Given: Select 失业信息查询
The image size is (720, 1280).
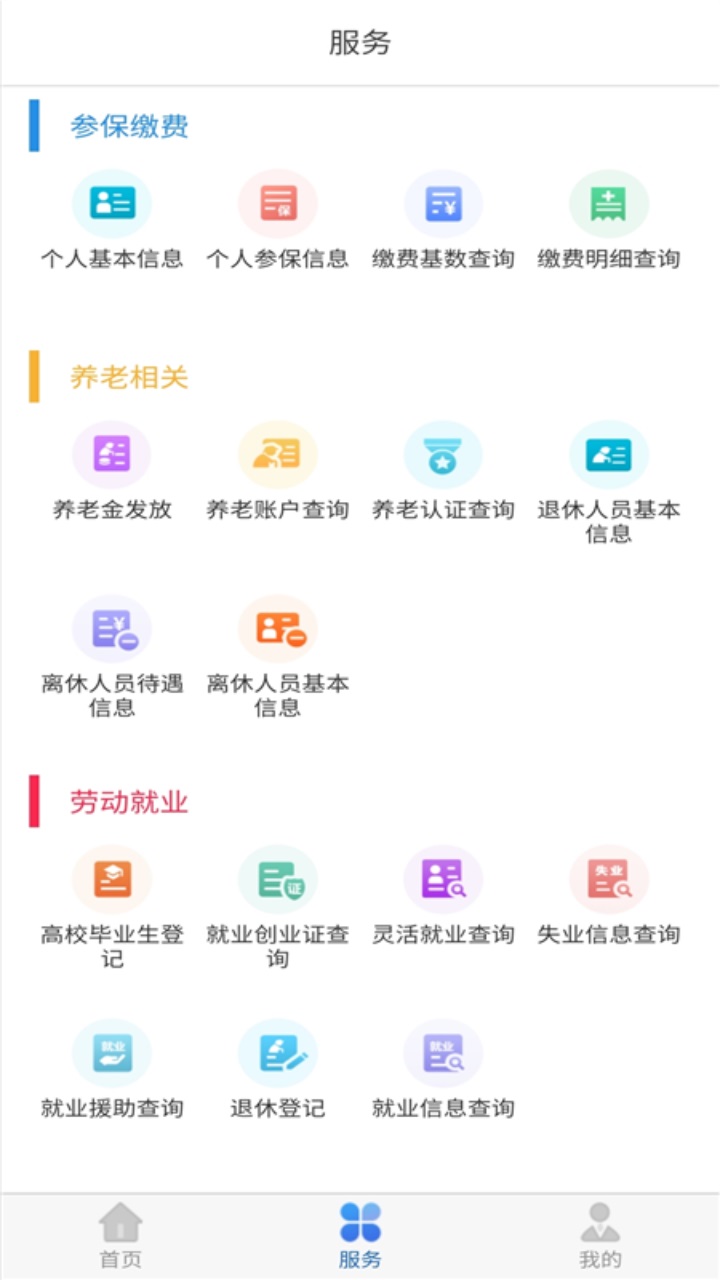Looking at the screenshot, I should point(608,880).
